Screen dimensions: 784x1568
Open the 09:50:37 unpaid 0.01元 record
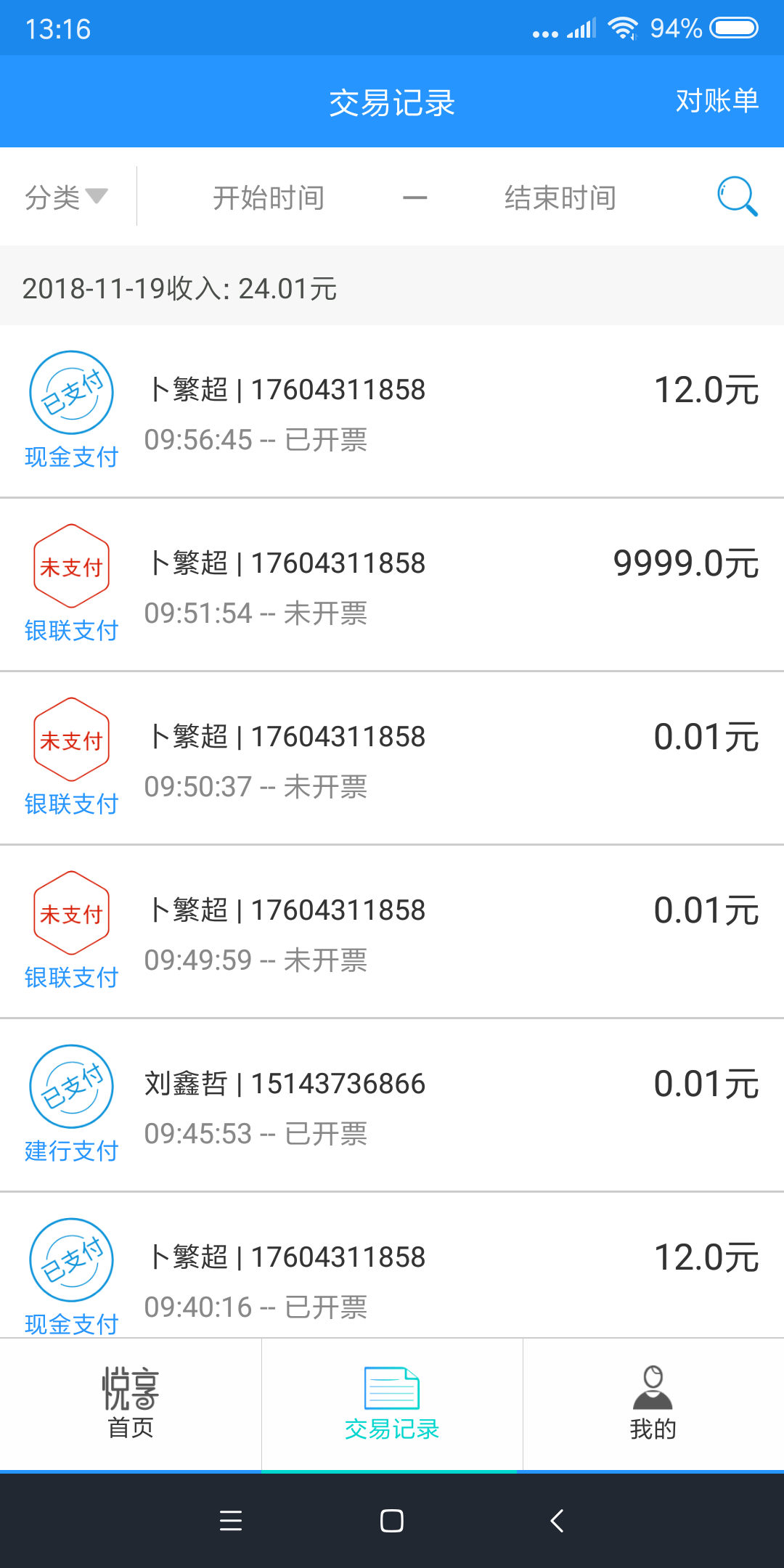click(392, 759)
